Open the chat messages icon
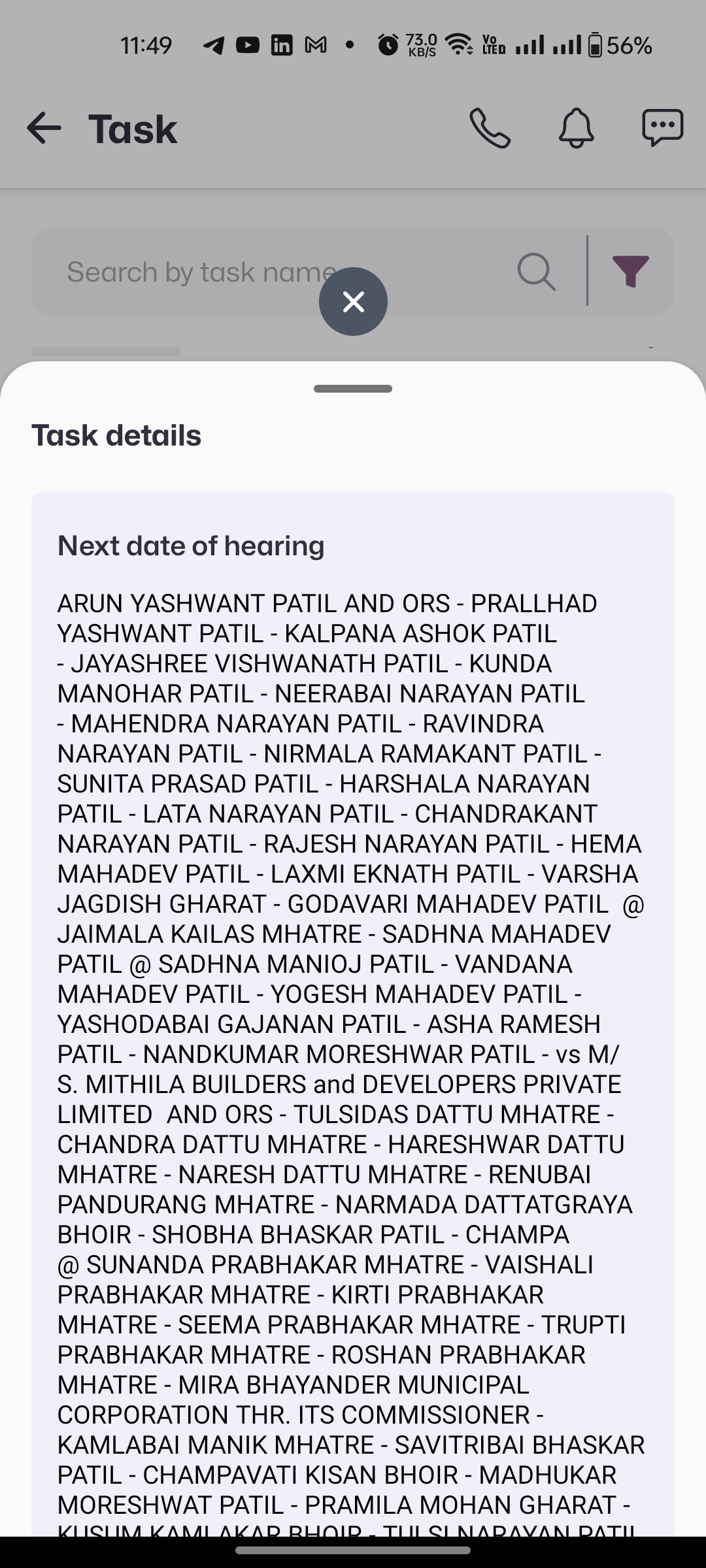The height and width of the screenshot is (1568, 706). tap(662, 127)
